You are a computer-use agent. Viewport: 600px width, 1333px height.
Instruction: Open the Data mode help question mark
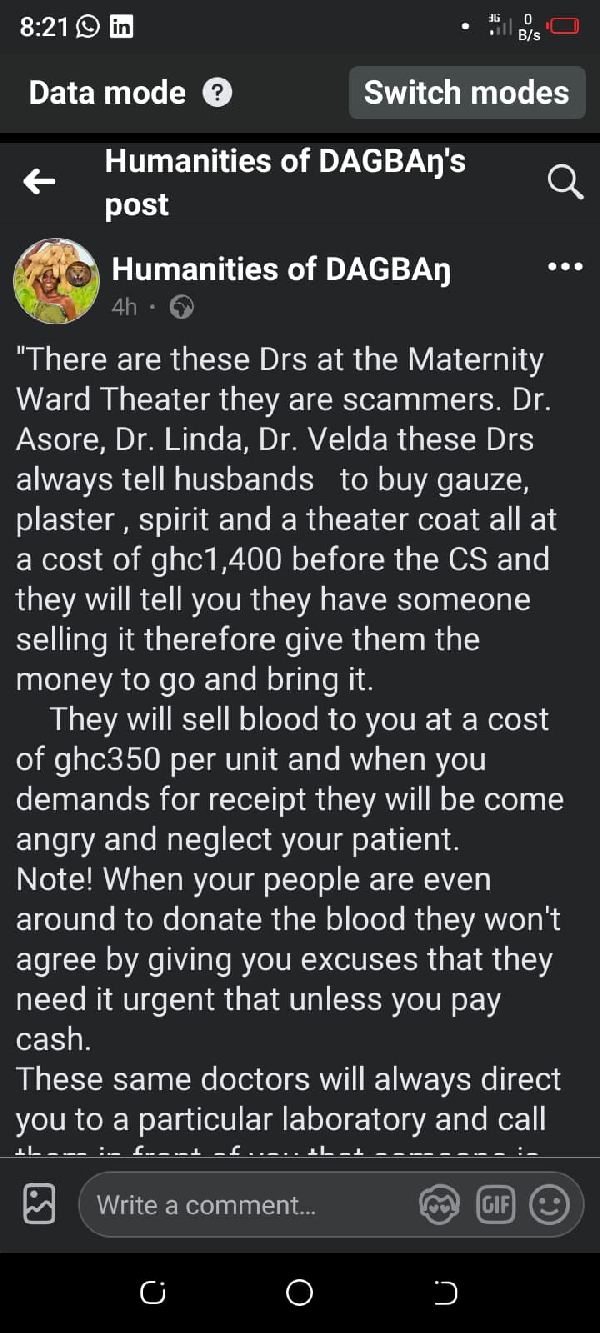217,93
